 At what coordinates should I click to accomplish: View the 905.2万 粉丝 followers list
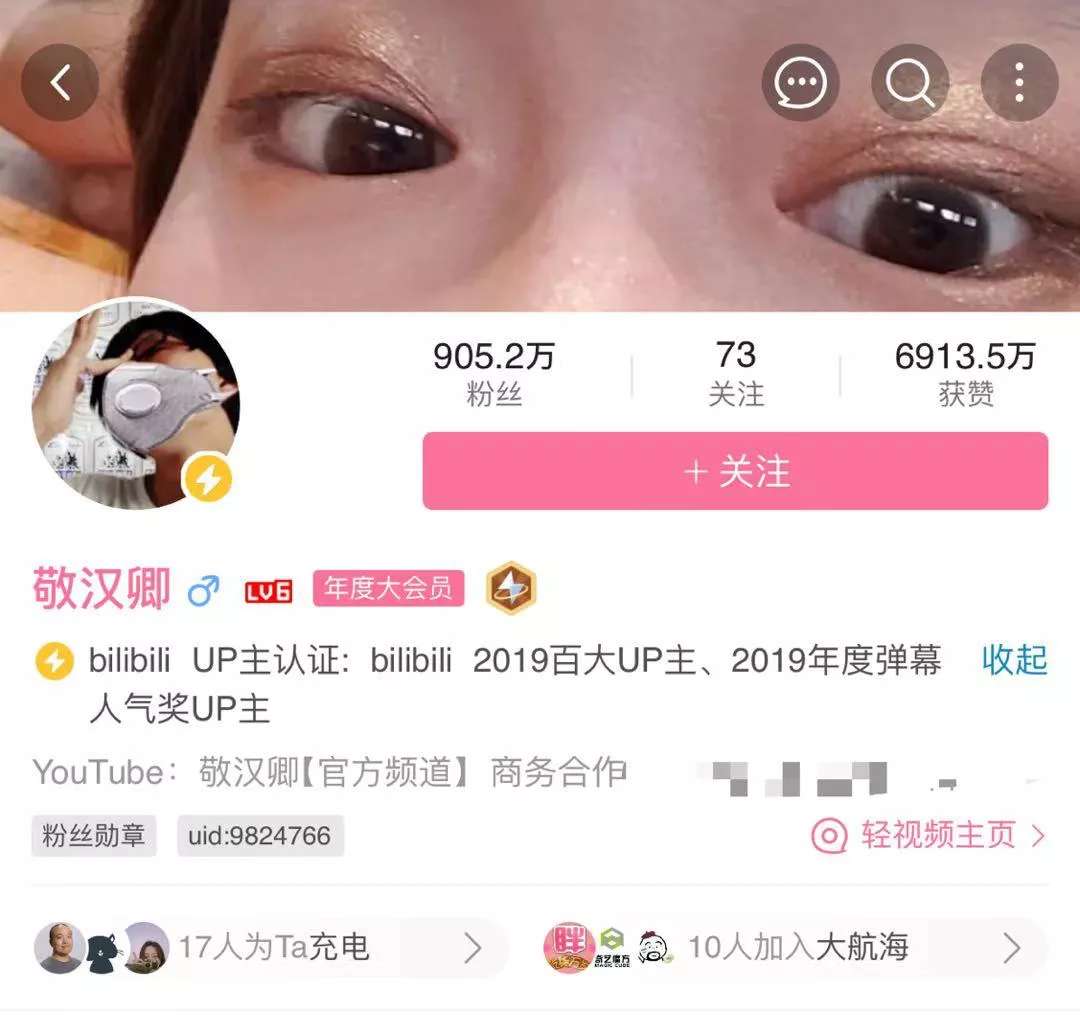[x=494, y=373]
